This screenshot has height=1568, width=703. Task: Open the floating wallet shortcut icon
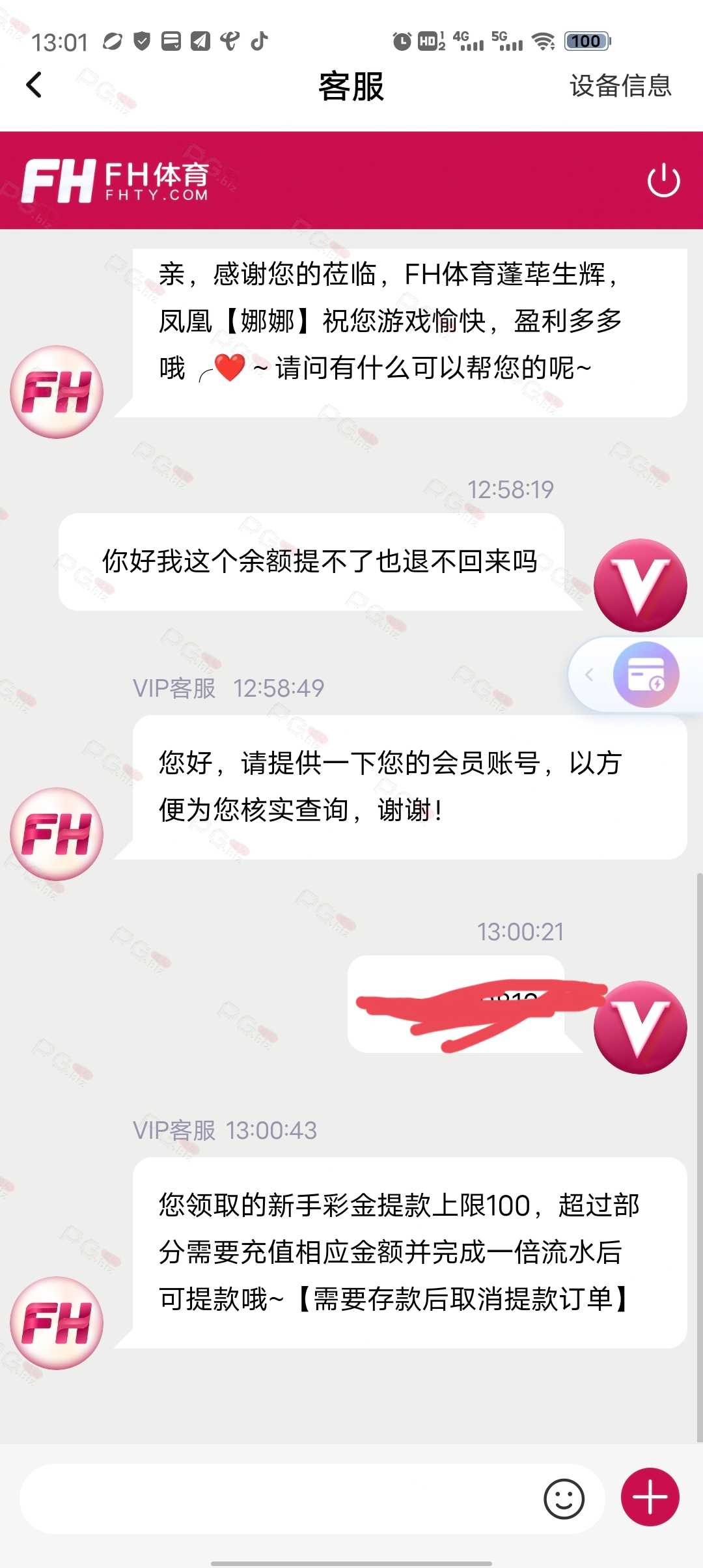(646, 675)
